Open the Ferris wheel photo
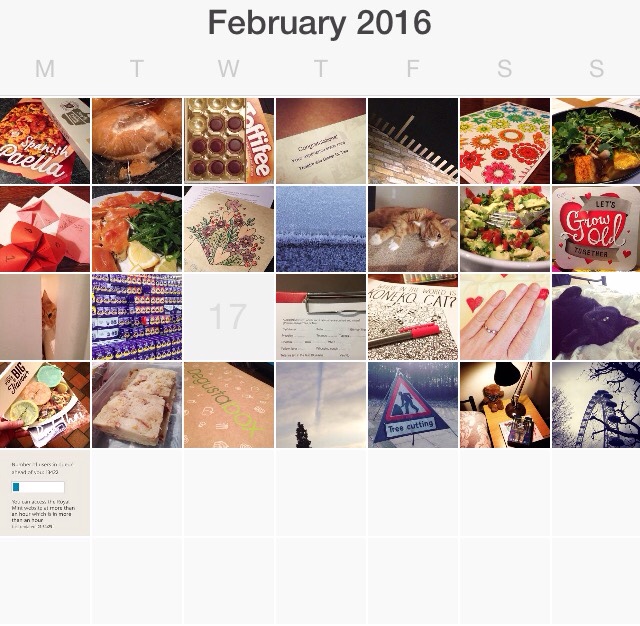The width and height of the screenshot is (640, 626). (x=596, y=405)
